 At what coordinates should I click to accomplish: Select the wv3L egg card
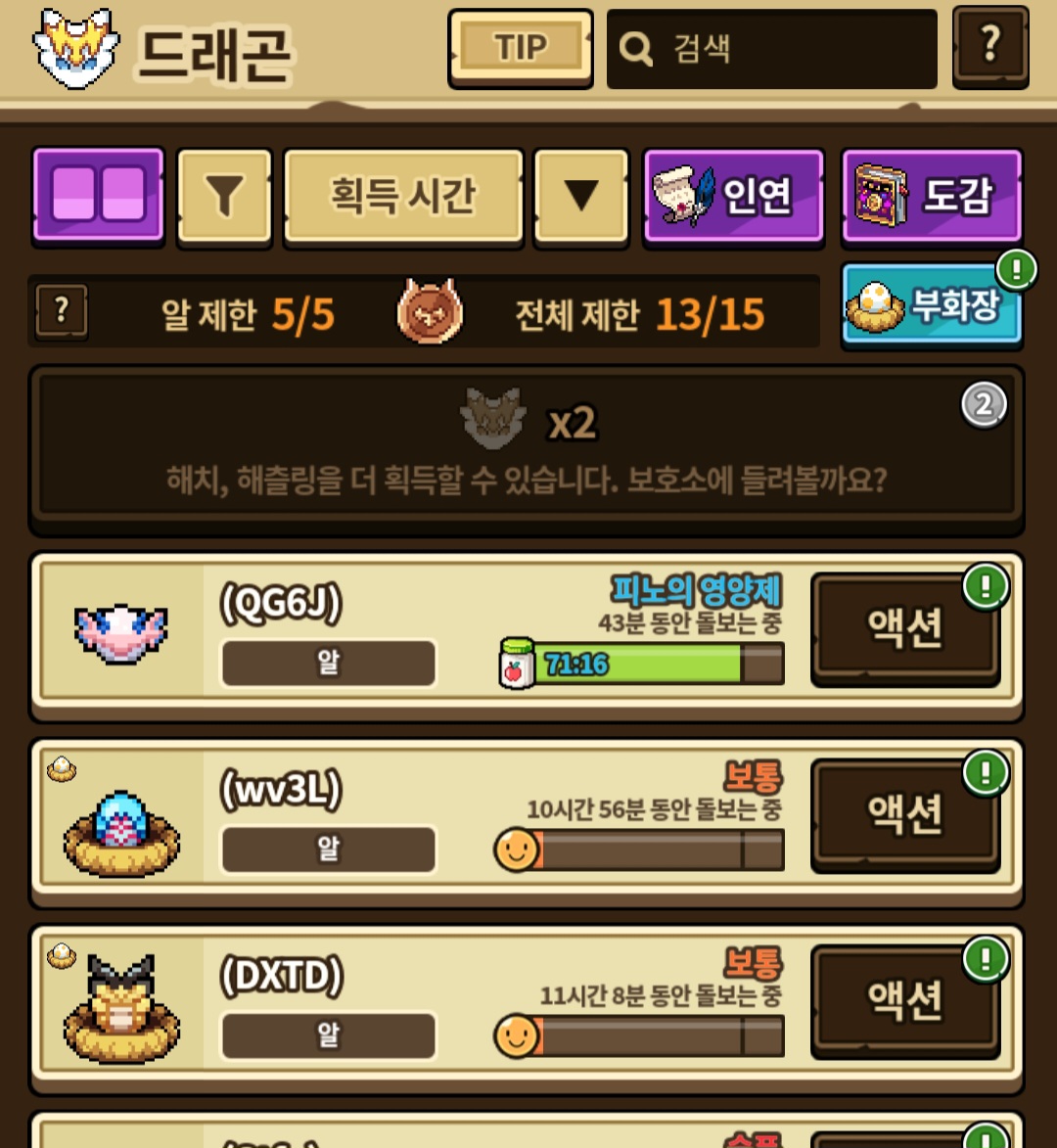391,817
